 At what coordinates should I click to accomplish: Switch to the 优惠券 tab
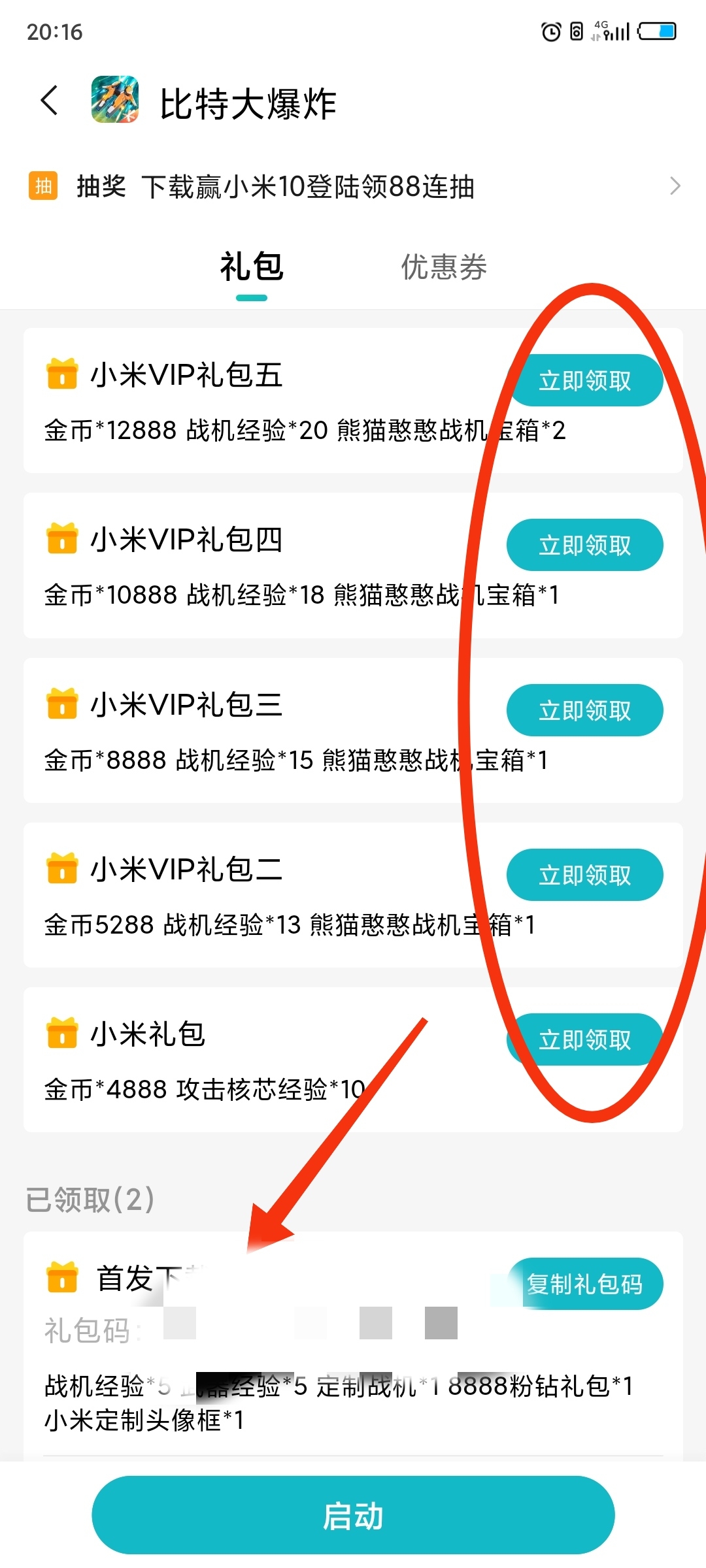point(443,267)
